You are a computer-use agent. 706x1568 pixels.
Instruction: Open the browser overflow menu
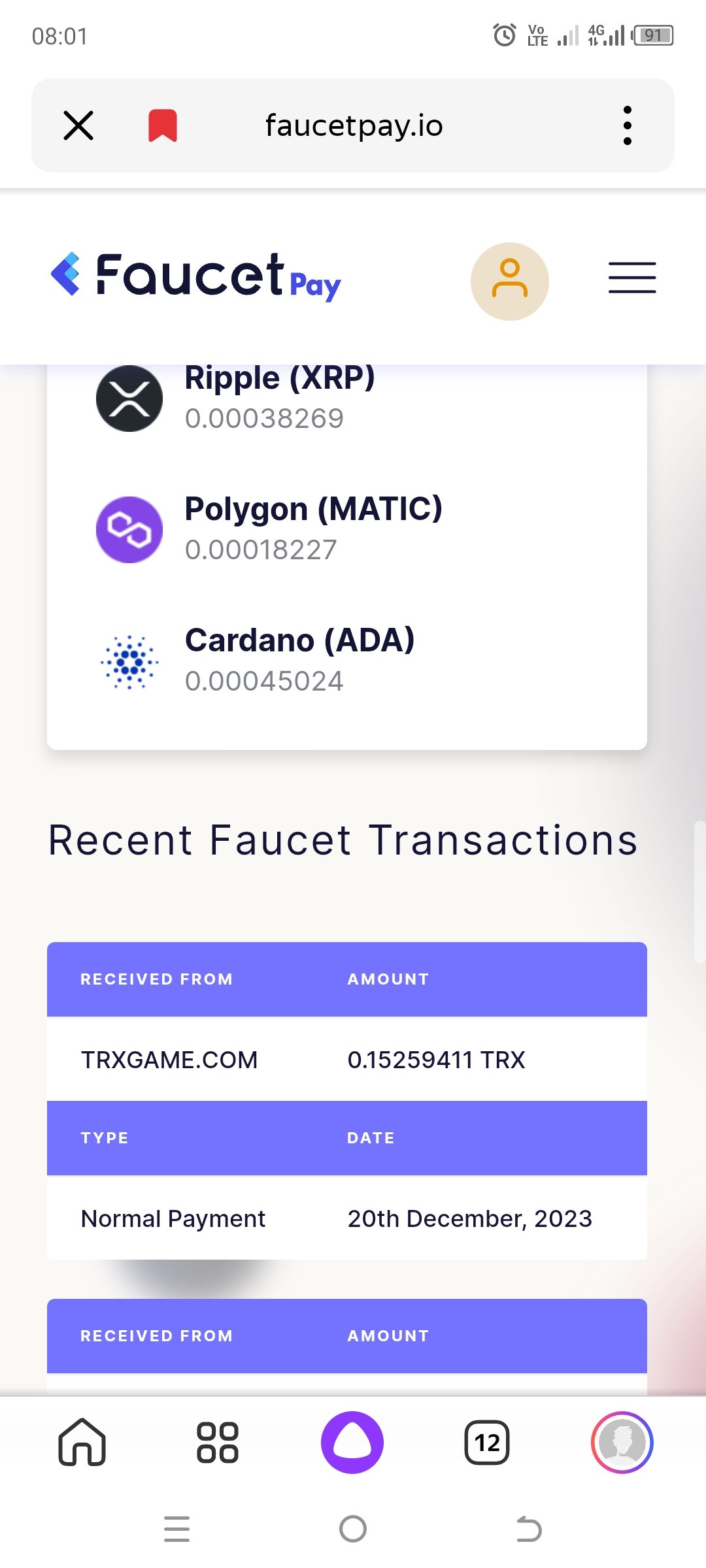point(628,125)
